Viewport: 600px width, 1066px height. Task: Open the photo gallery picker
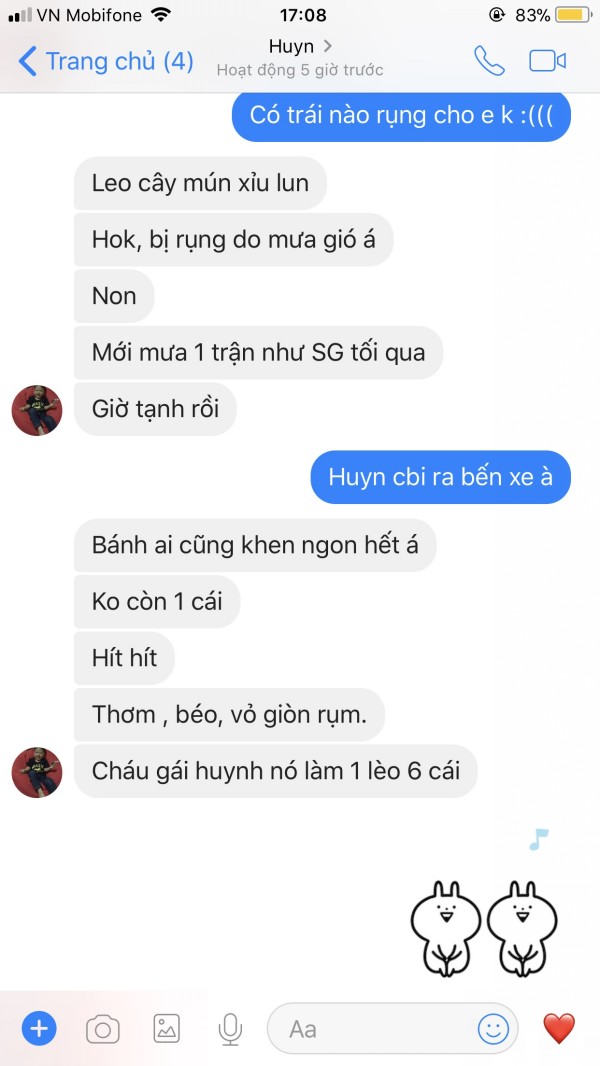point(166,1027)
